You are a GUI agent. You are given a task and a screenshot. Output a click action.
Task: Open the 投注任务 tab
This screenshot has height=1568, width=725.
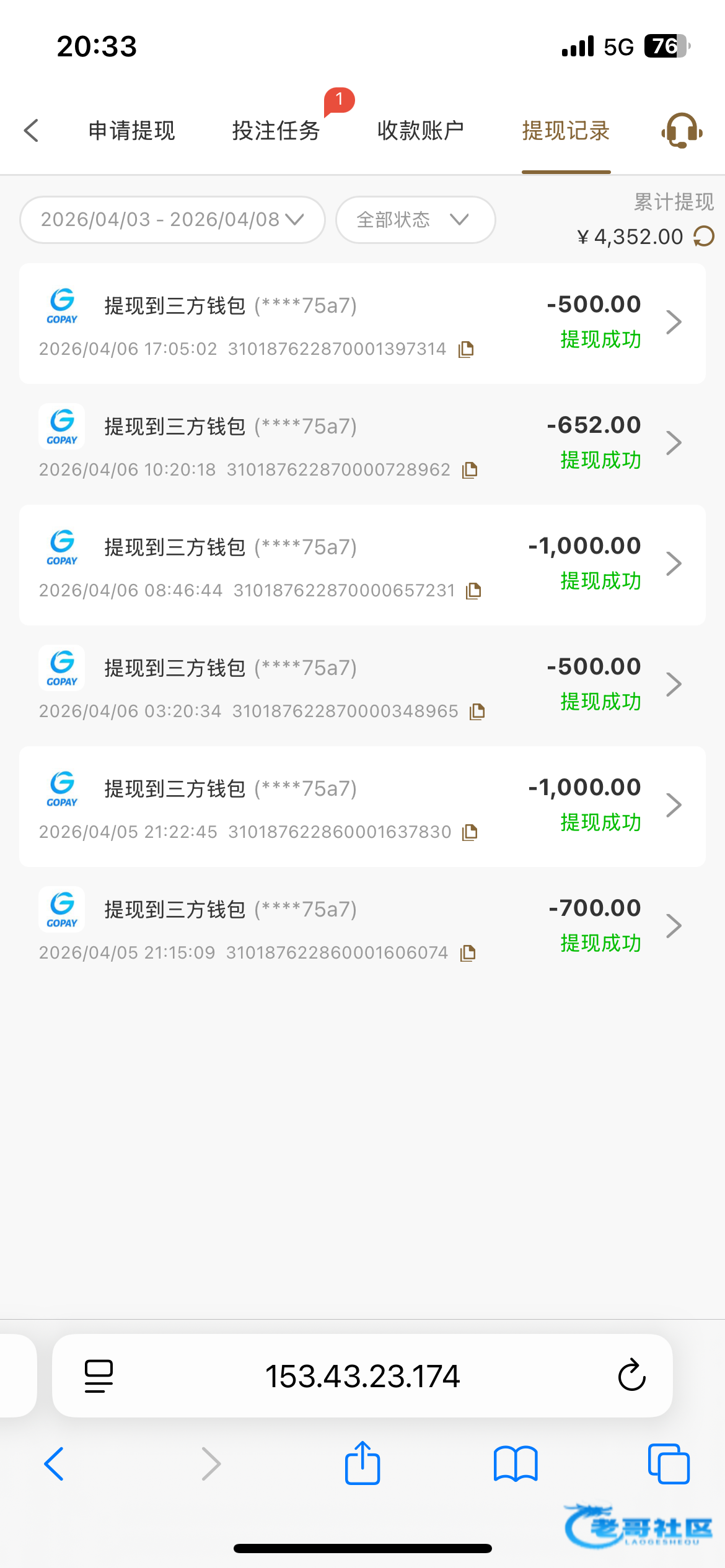(x=276, y=131)
